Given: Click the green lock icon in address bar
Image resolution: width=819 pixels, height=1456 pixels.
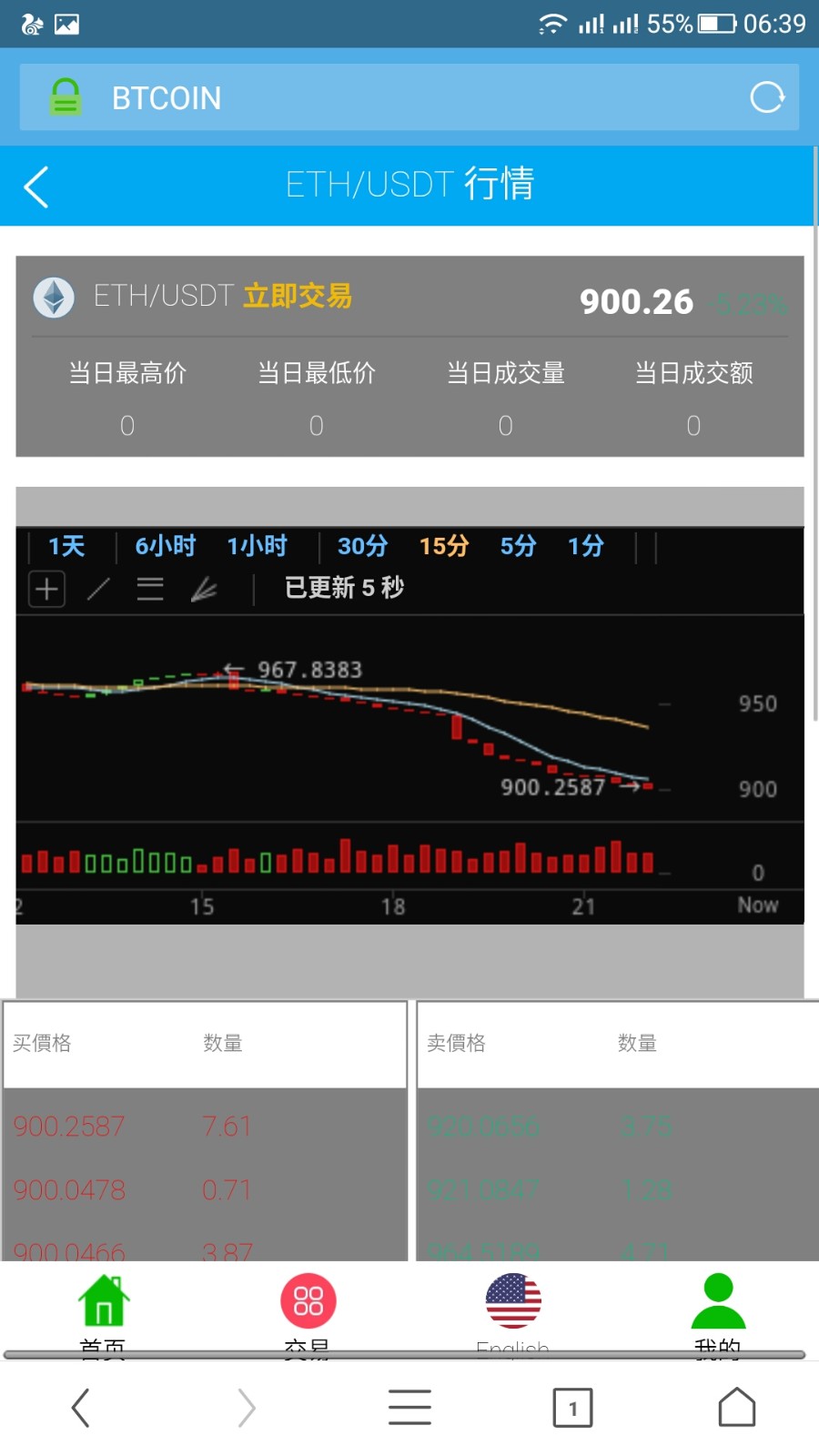Looking at the screenshot, I should pos(66,96).
